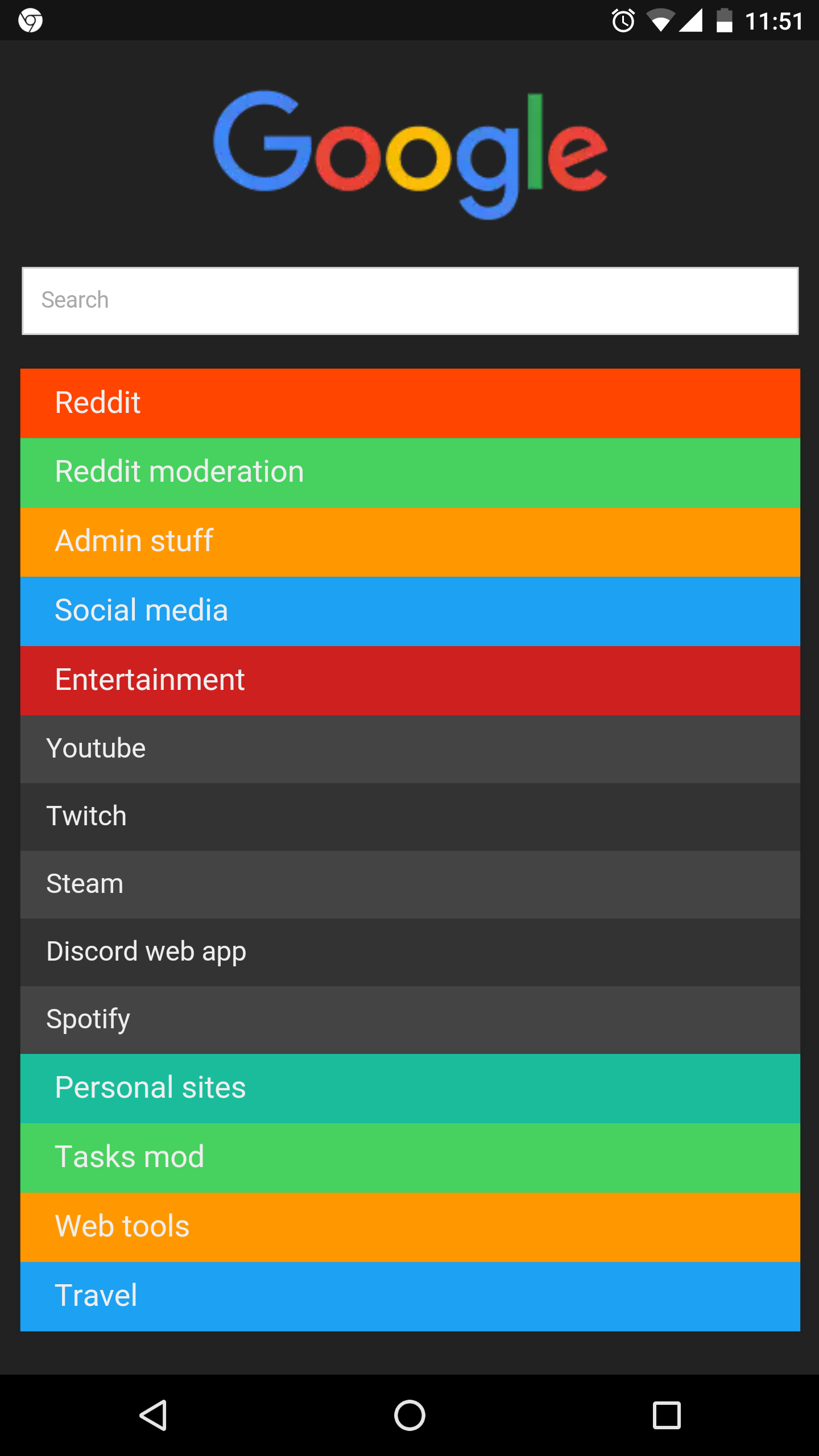The image size is (819, 1456).
Task: Expand the Travel section
Action: pos(409,1296)
